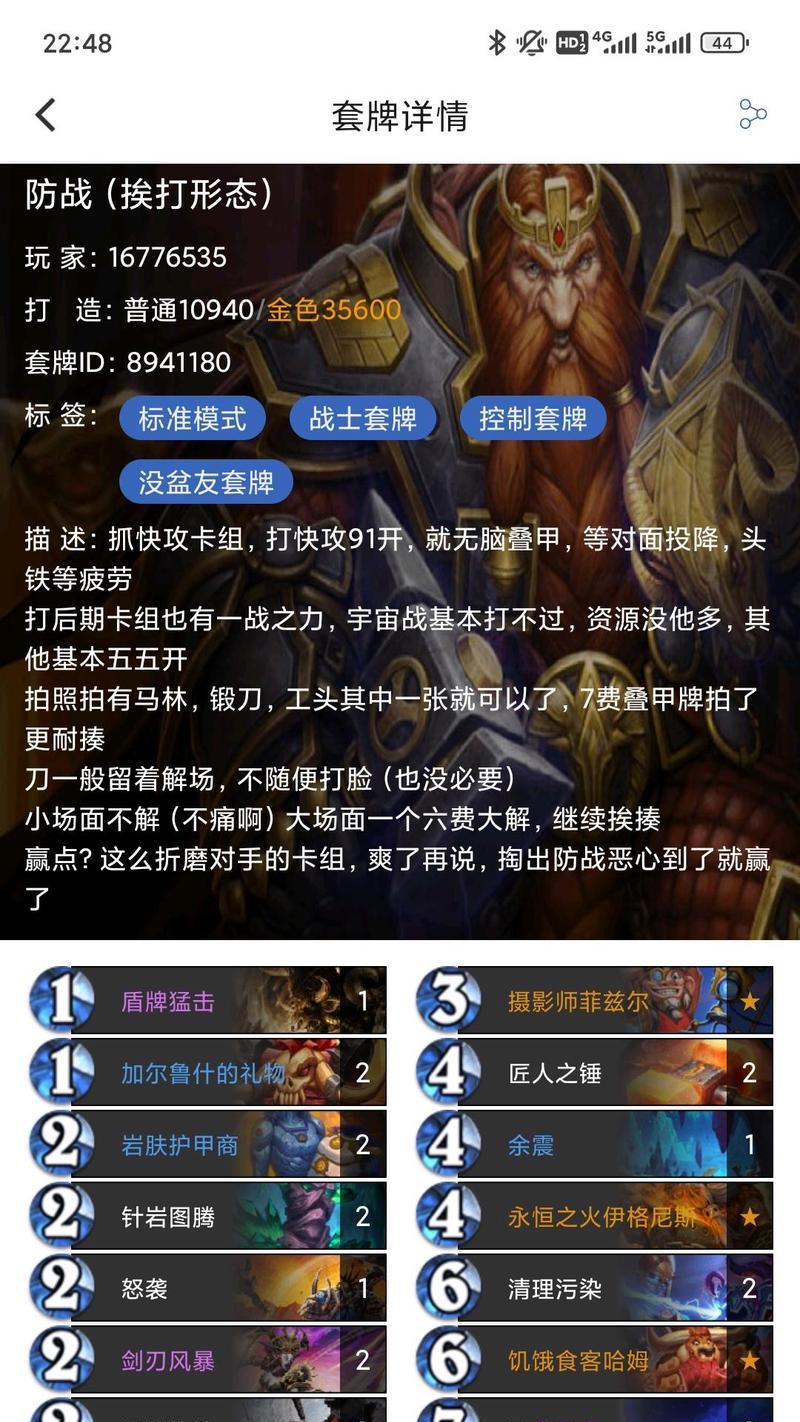Select the 控制套牌 tag

[533, 419]
